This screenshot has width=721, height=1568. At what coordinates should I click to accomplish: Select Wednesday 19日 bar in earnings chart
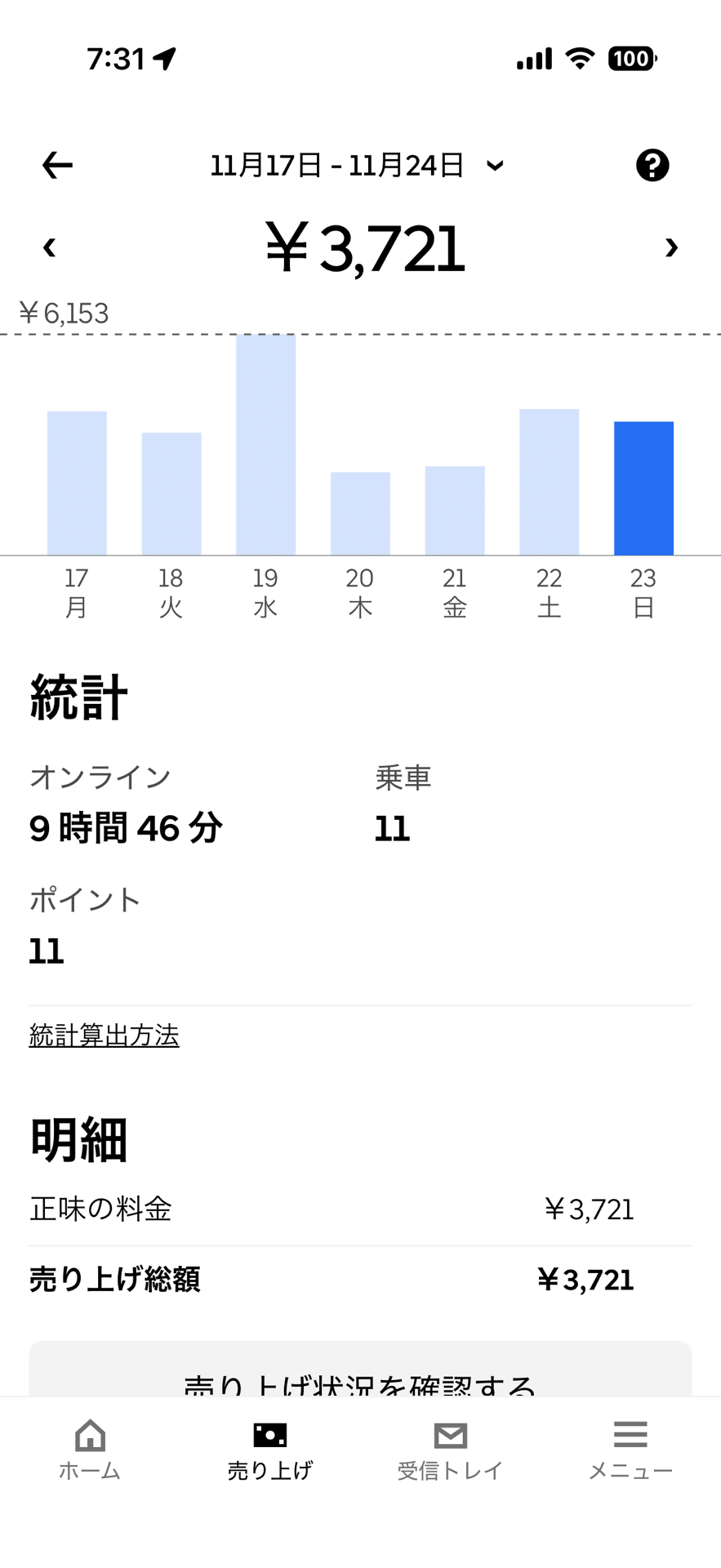[x=265, y=445]
